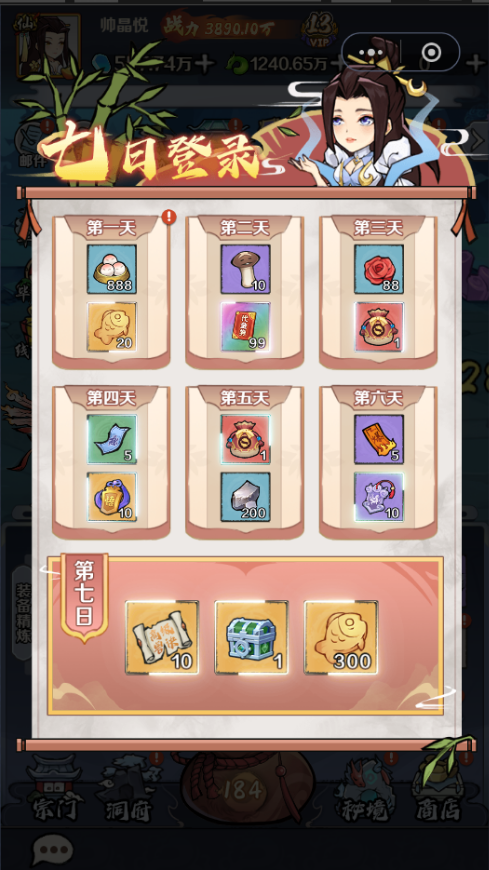
Task: Open the mini program more menu dots
Action: pyautogui.click(x=371, y=53)
